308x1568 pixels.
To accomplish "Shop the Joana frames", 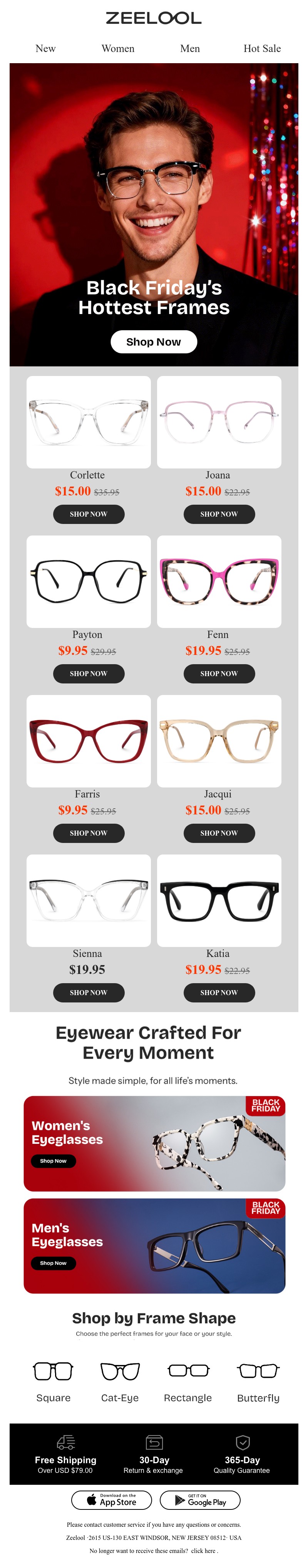I will tap(219, 514).
